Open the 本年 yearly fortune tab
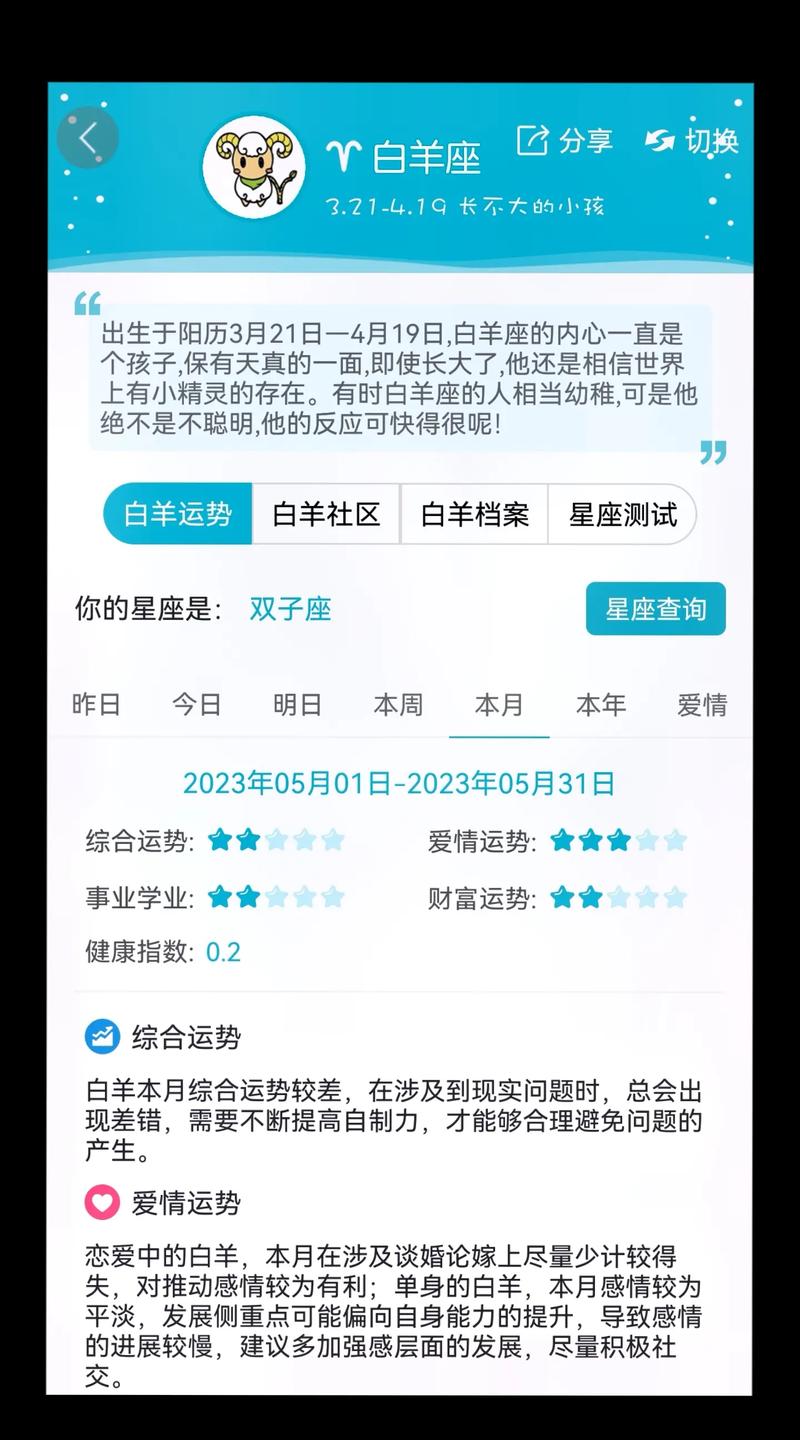Screen dimensions: 800x1440 tap(600, 705)
